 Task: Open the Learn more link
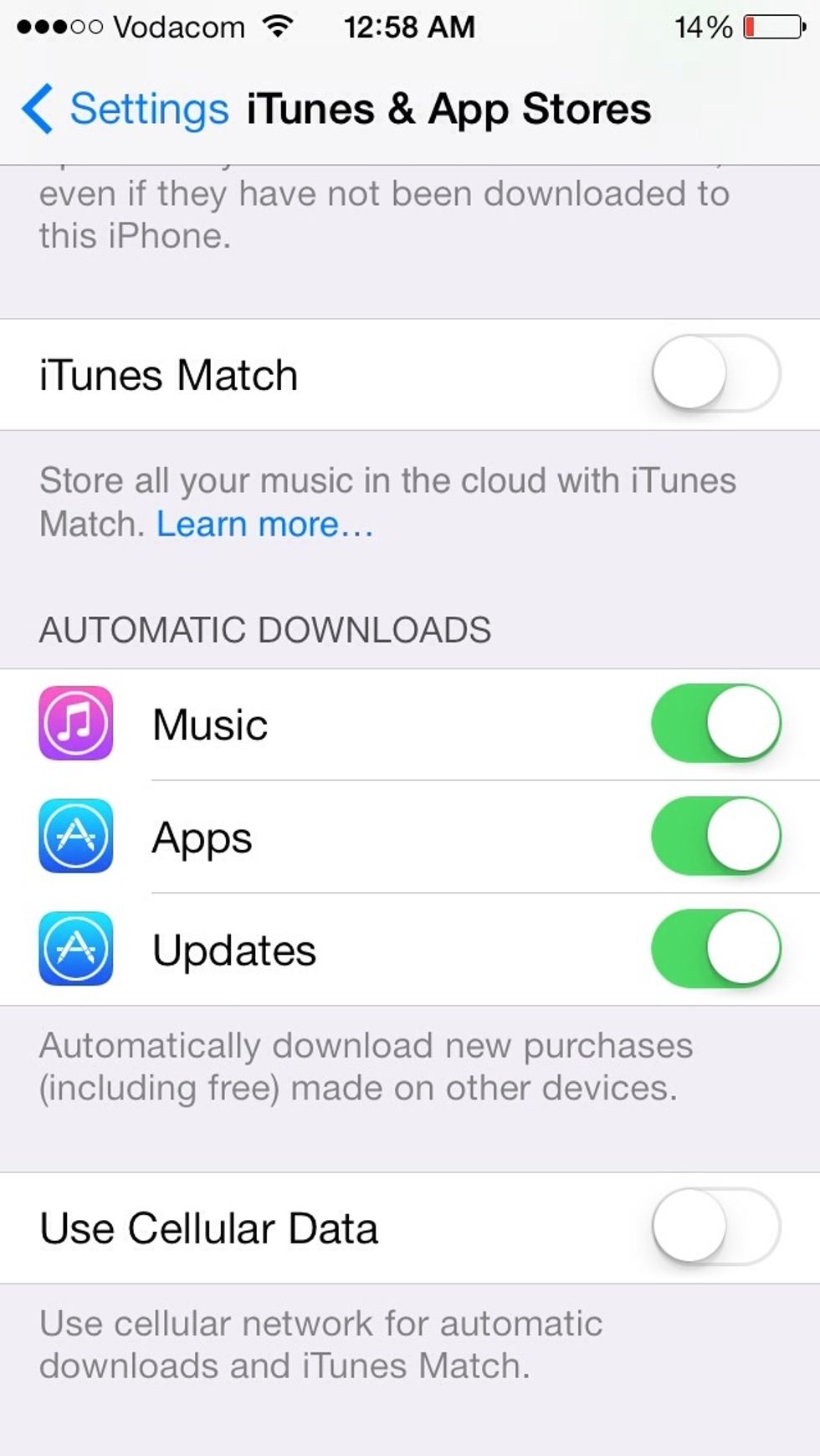point(264,525)
